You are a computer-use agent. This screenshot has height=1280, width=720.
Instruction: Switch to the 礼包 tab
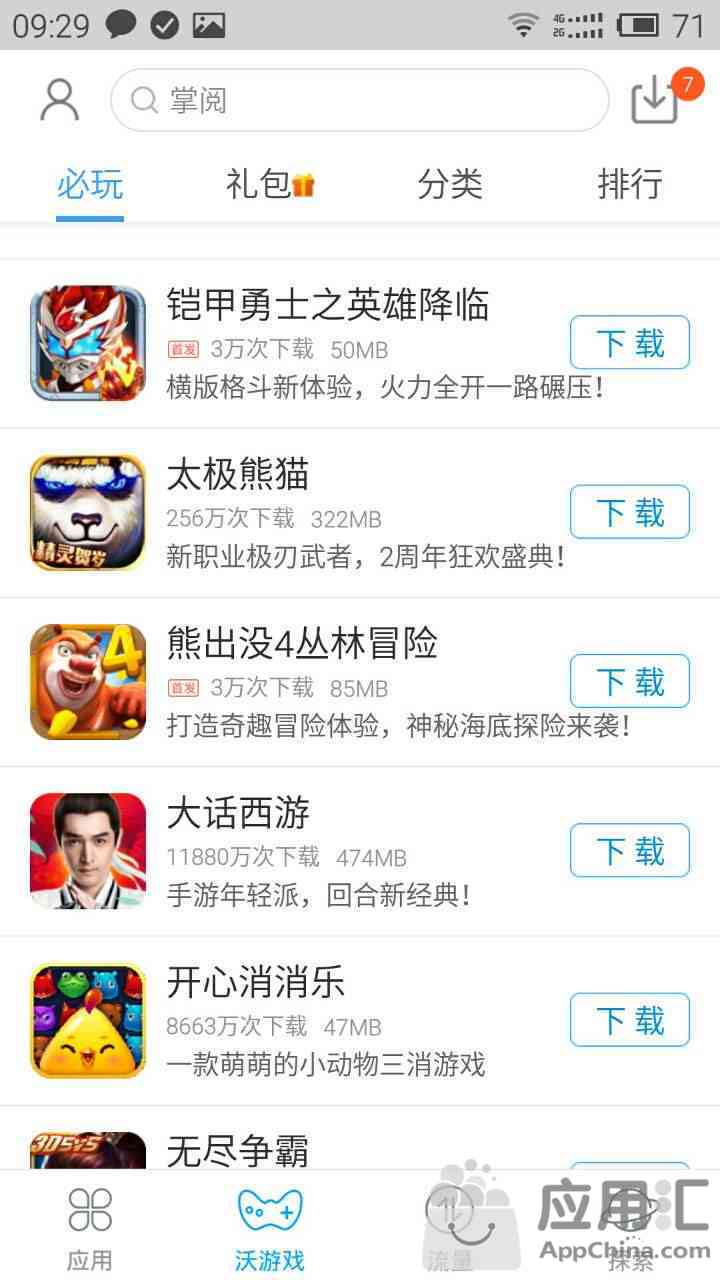(270, 184)
